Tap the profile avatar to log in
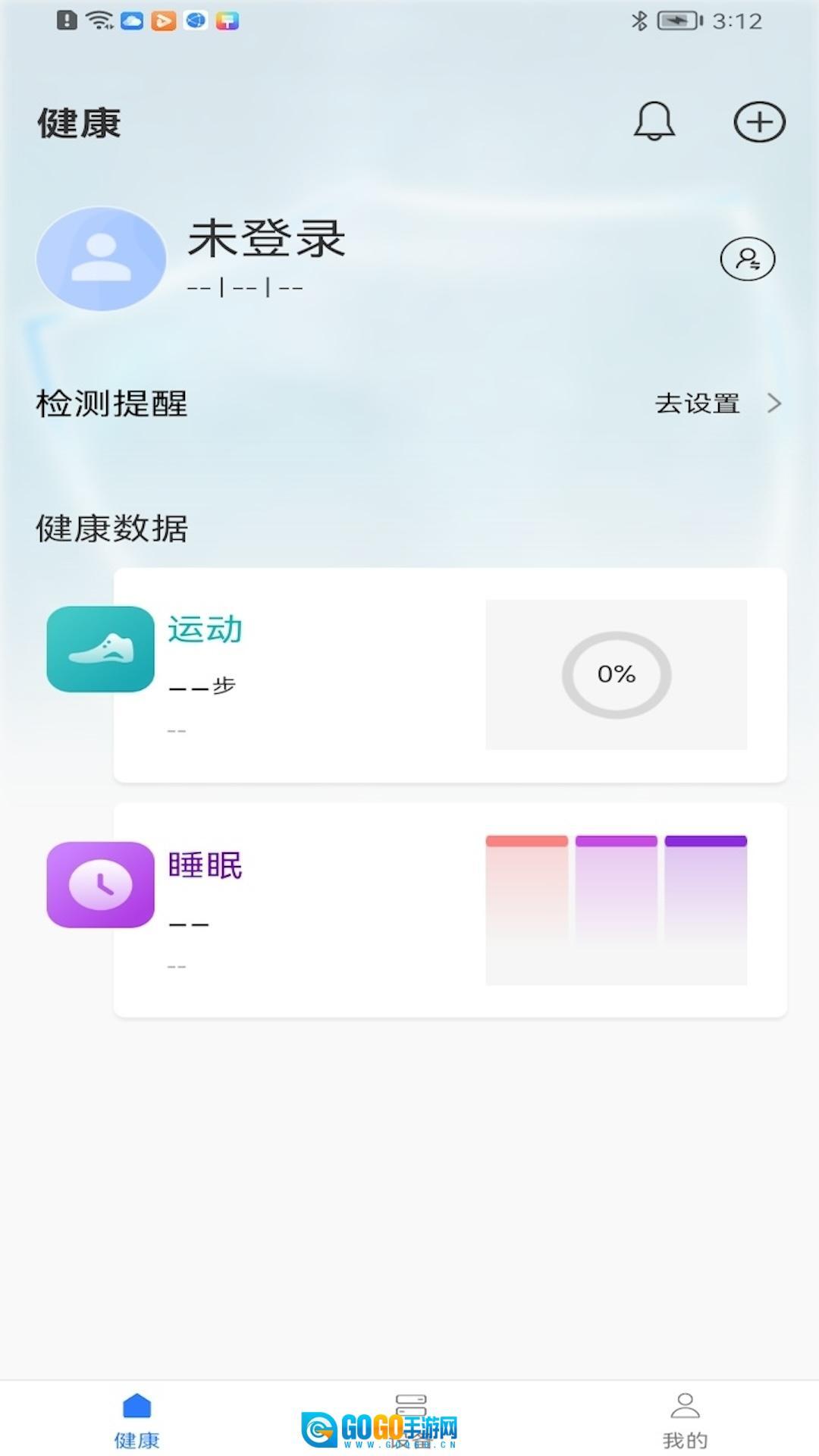Screen dimensions: 819x1456 tap(102, 259)
